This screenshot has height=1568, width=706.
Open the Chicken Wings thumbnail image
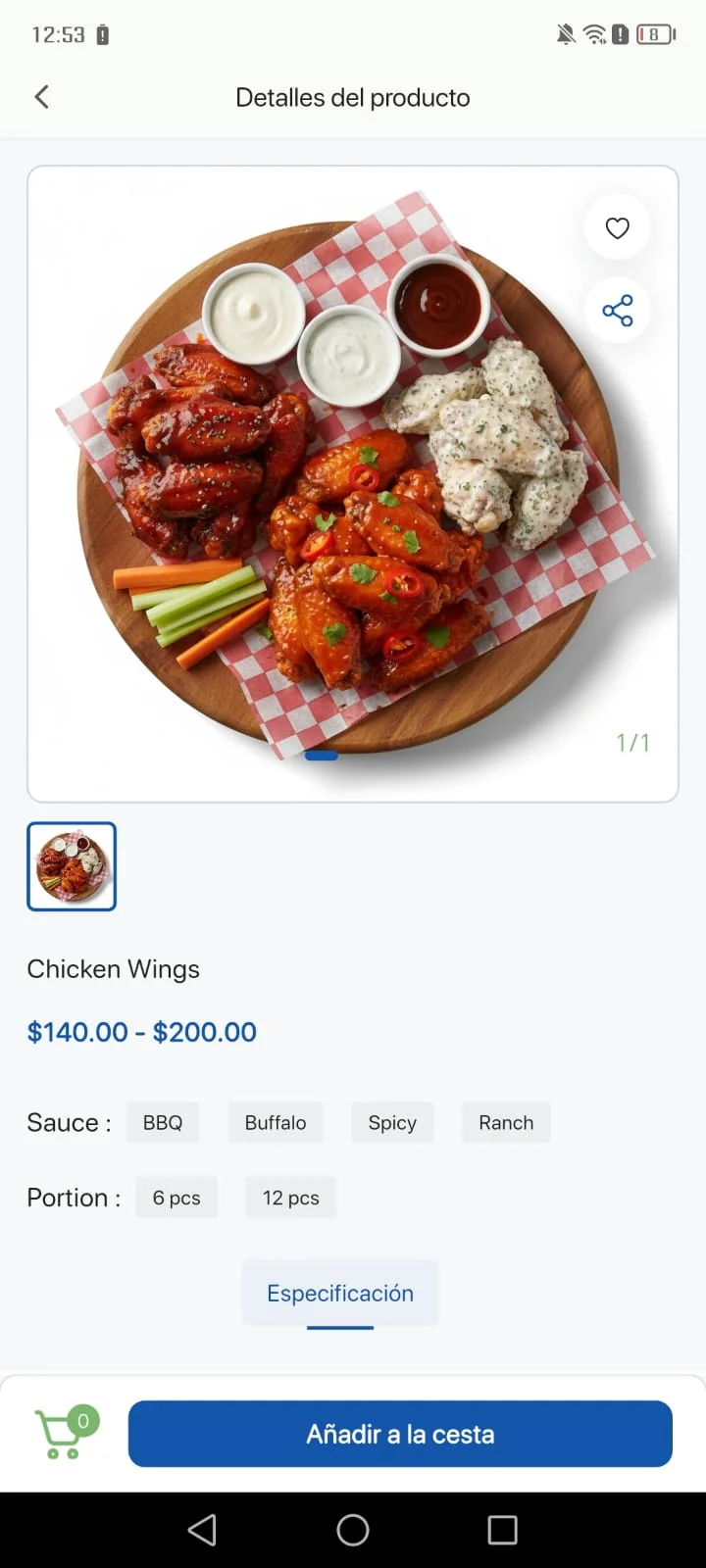[72, 866]
